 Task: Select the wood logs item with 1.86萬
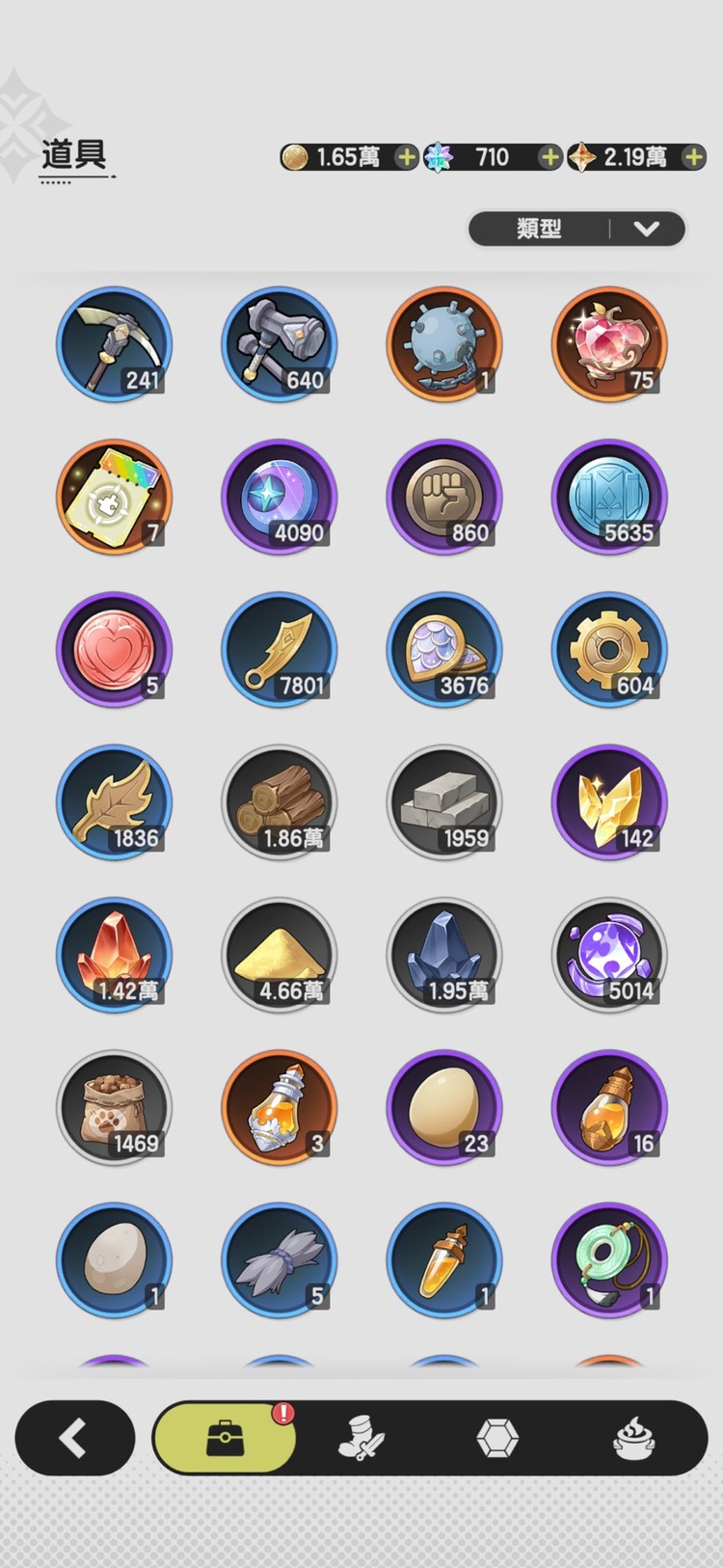click(279, 802)
